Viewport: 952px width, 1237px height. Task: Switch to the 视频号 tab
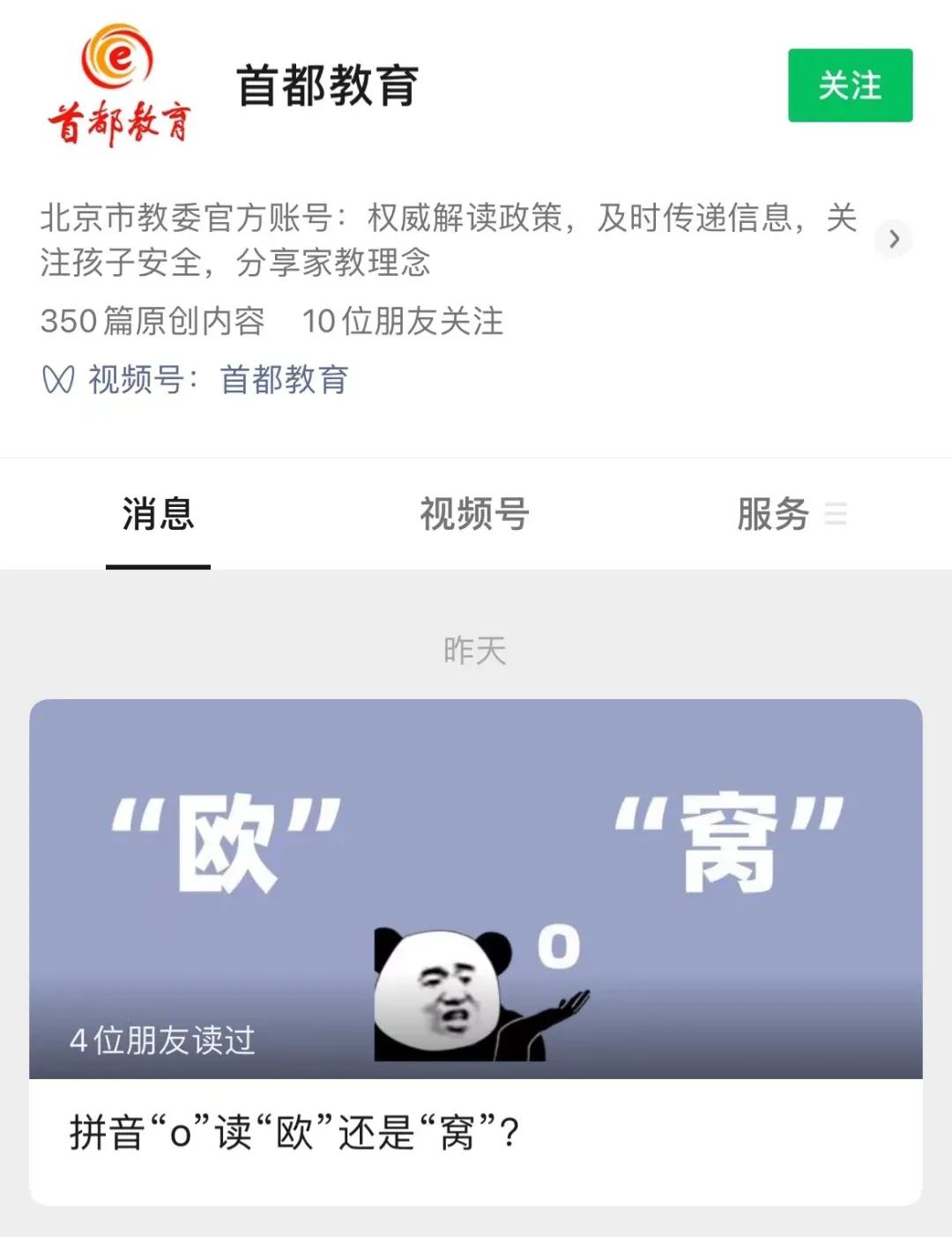[474, 516]
